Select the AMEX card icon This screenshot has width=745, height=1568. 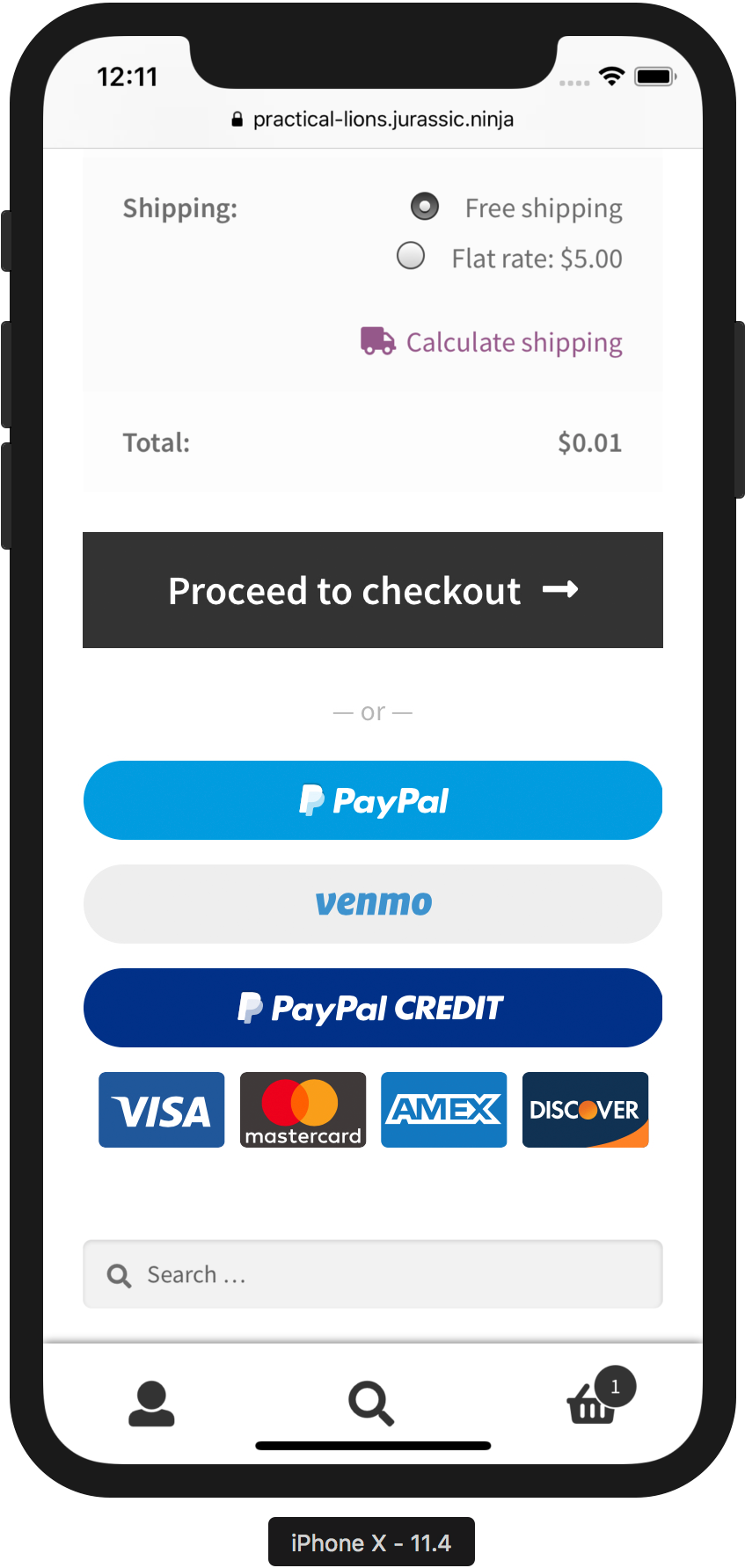443,1109
